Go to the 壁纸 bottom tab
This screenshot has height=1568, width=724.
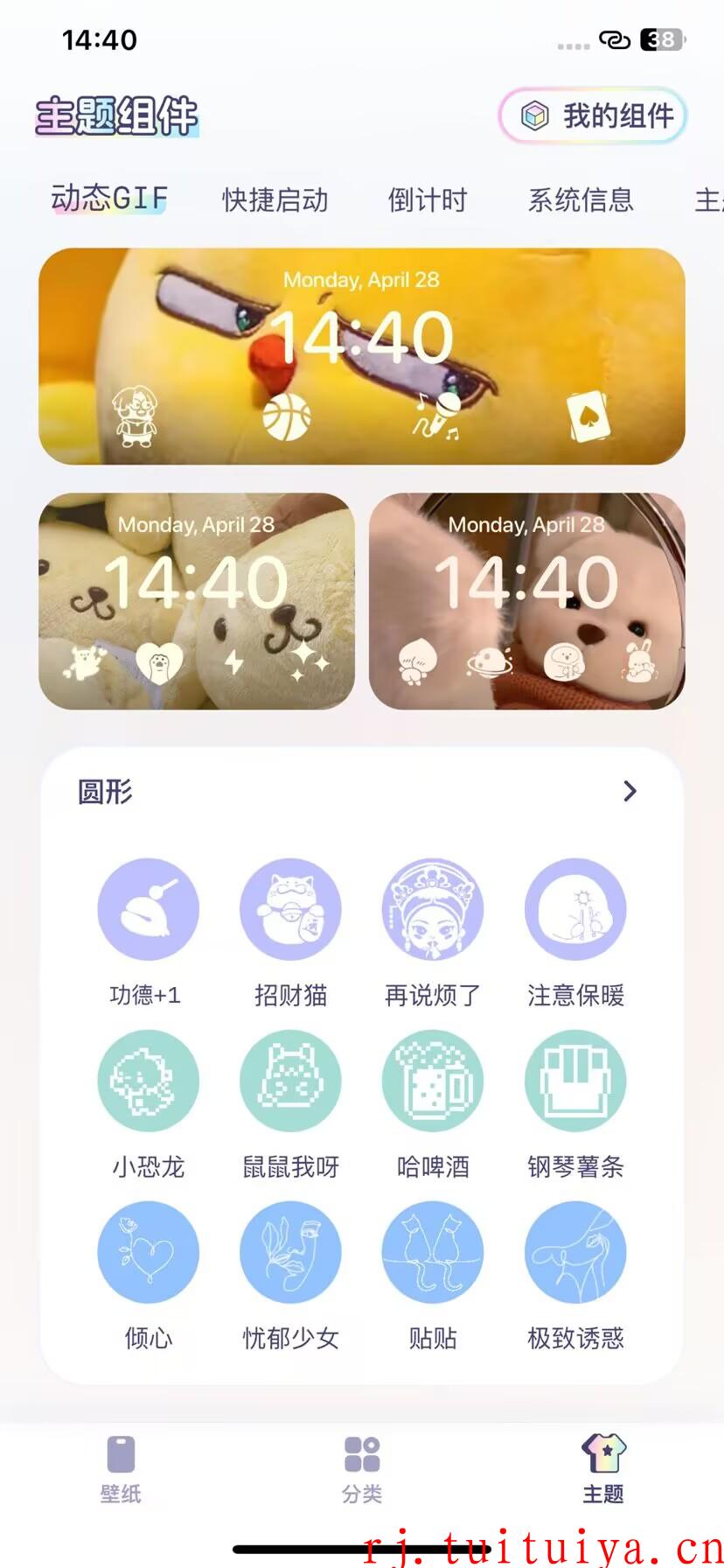point(121,1469)
